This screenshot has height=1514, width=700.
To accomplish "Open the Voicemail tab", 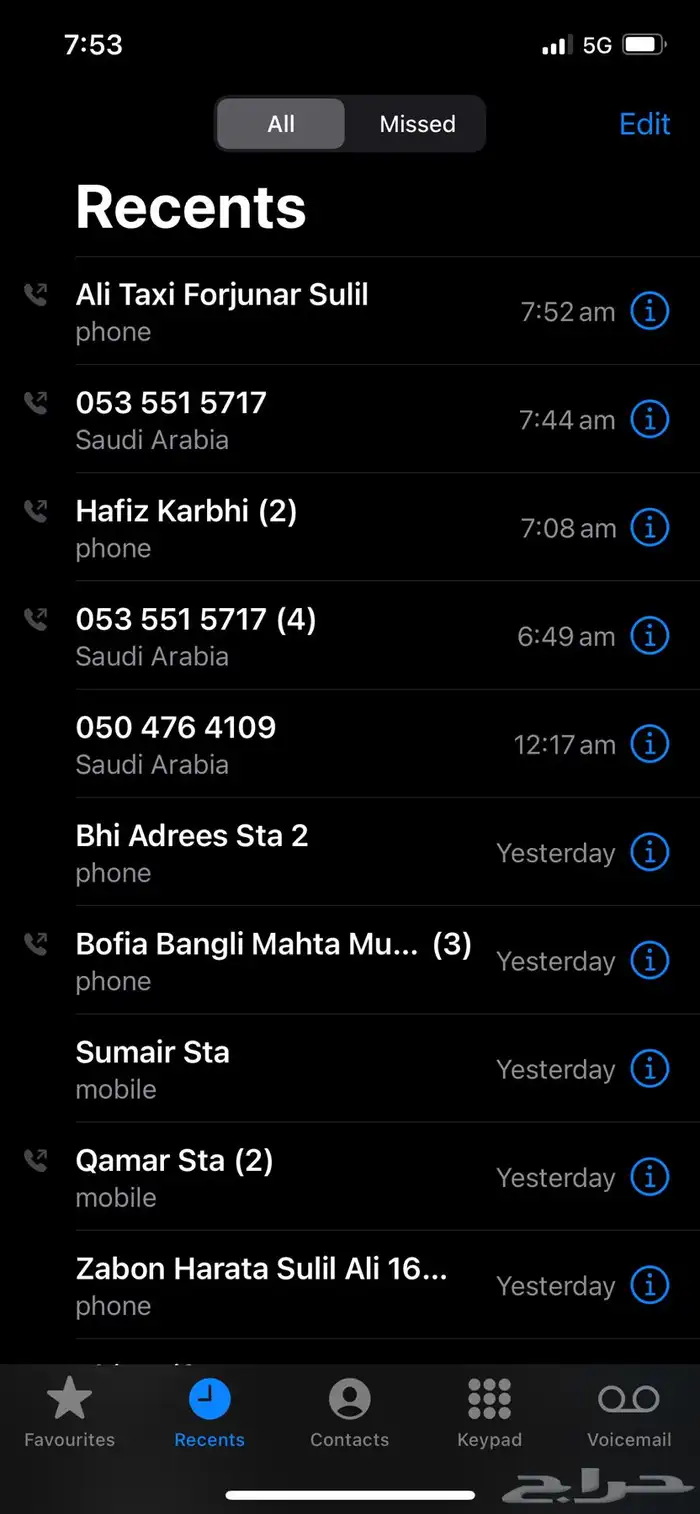I will (628, 1412).
